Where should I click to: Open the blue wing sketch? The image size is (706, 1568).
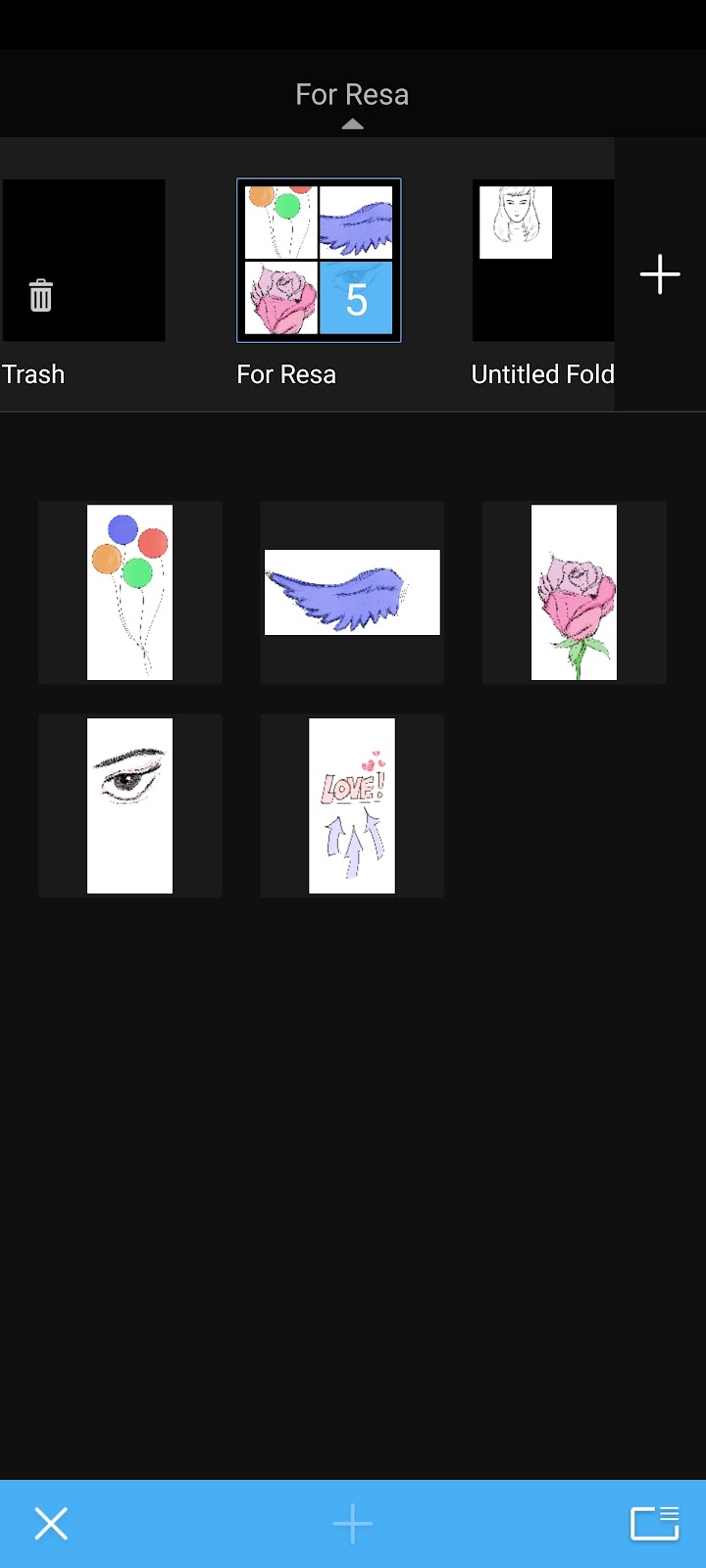(352, 592)
